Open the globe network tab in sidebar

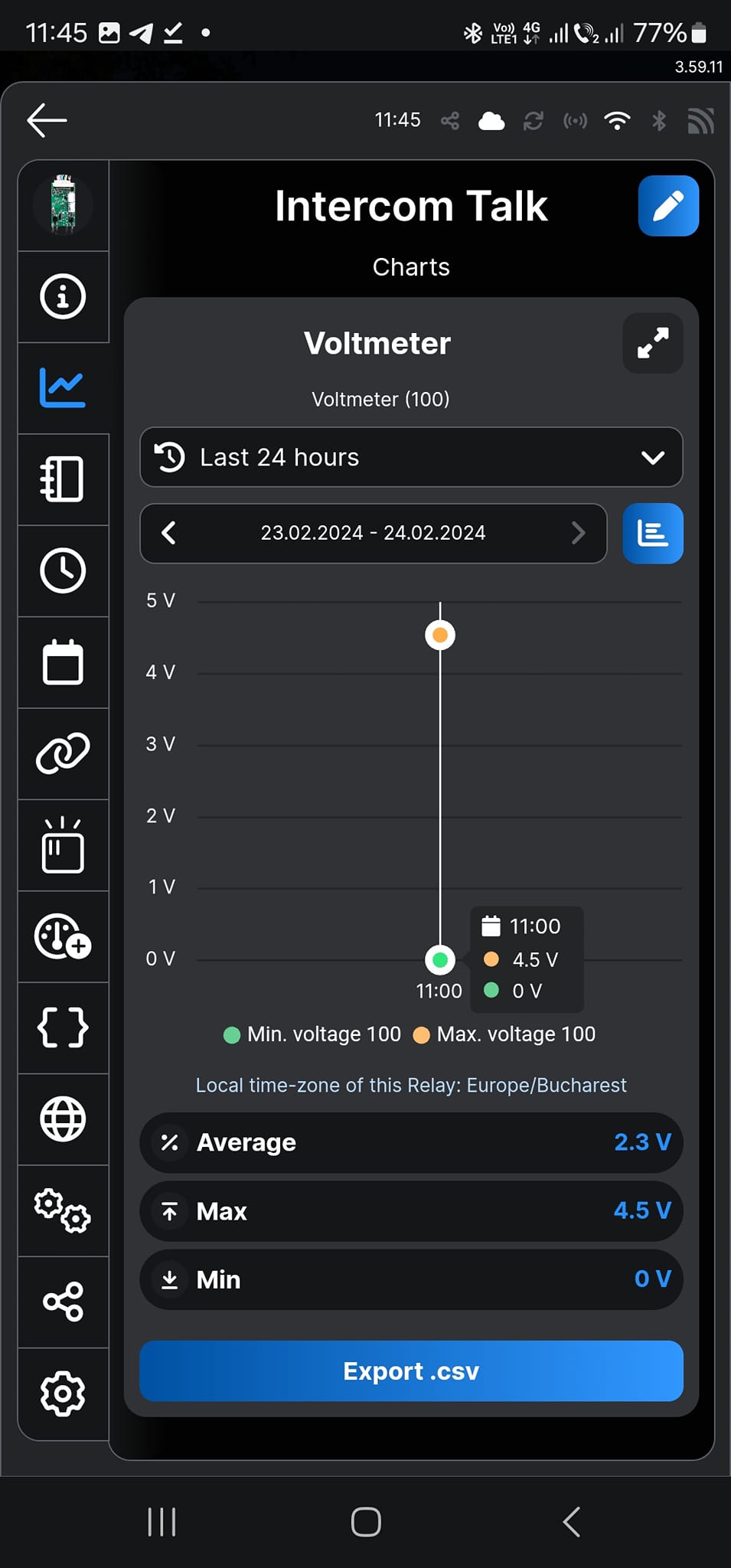point(63,1119)
